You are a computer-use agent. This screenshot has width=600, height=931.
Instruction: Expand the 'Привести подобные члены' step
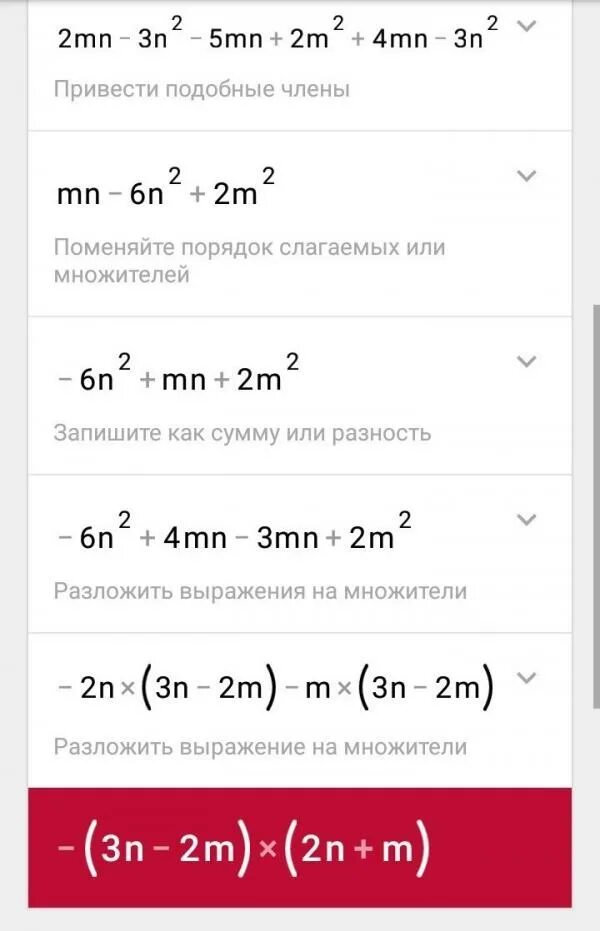527,25
